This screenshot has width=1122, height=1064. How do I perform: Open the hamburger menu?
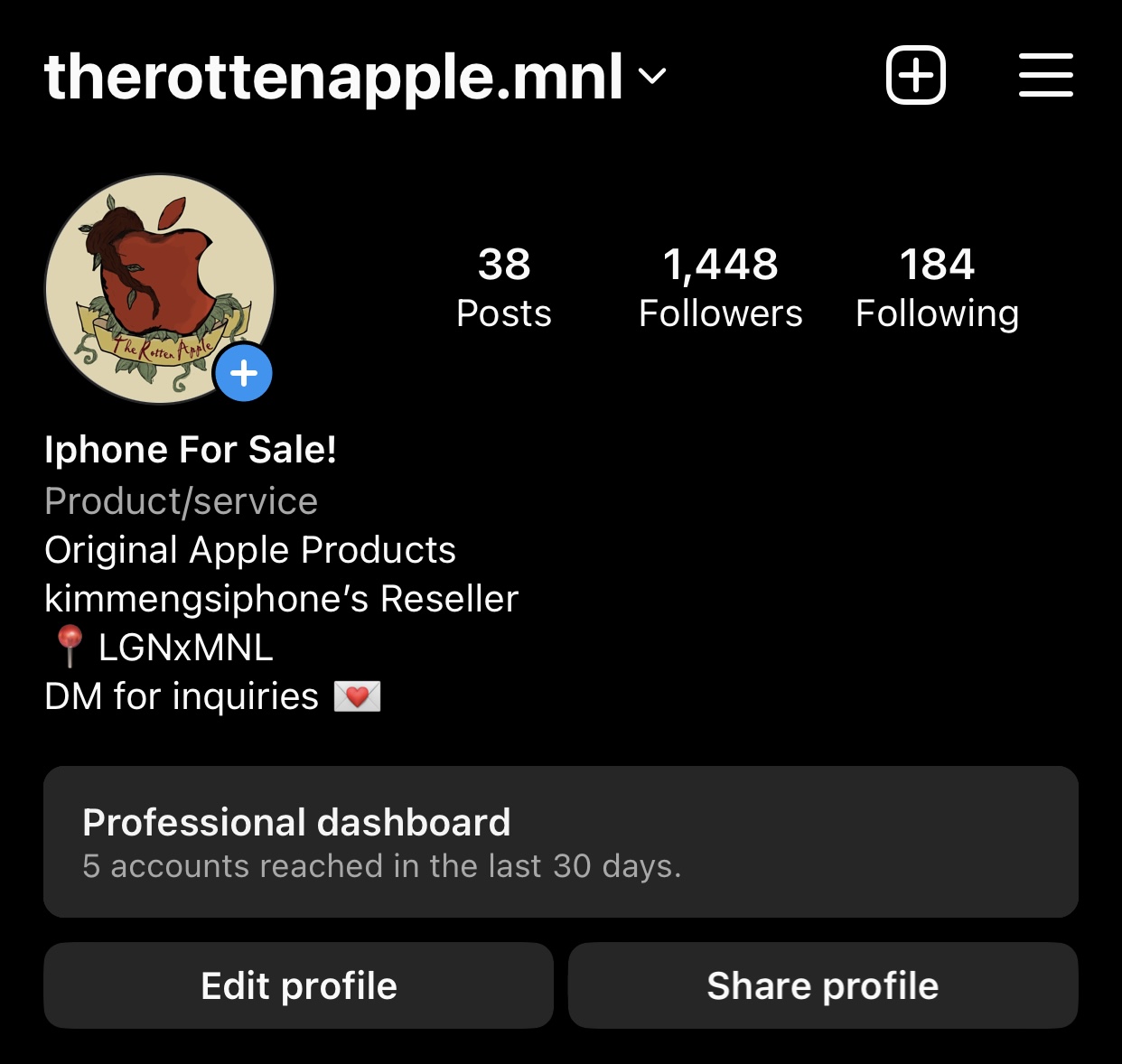[1045, 75]
